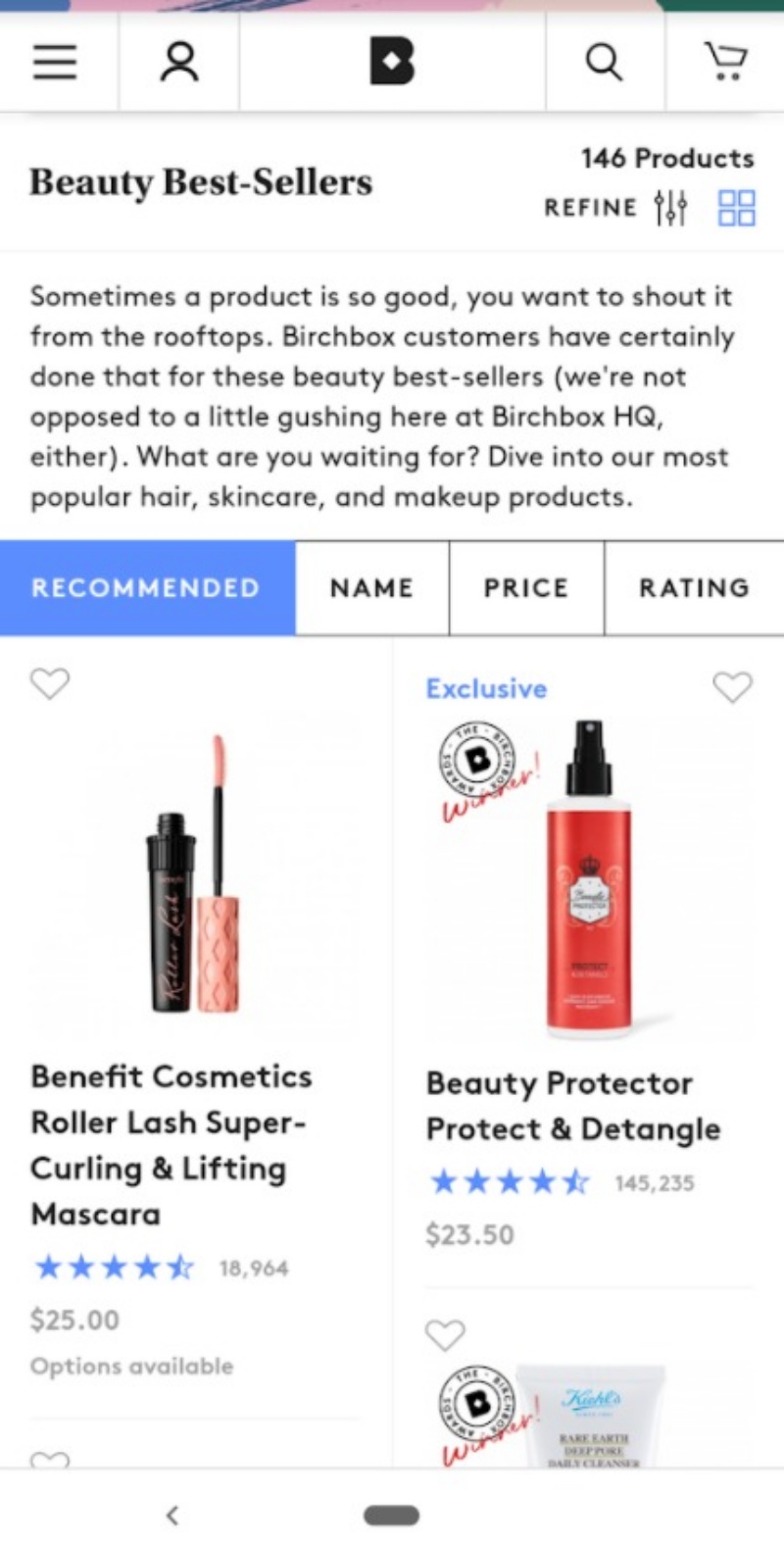
Task: Sort by Recommended
Action: [147, 588]
